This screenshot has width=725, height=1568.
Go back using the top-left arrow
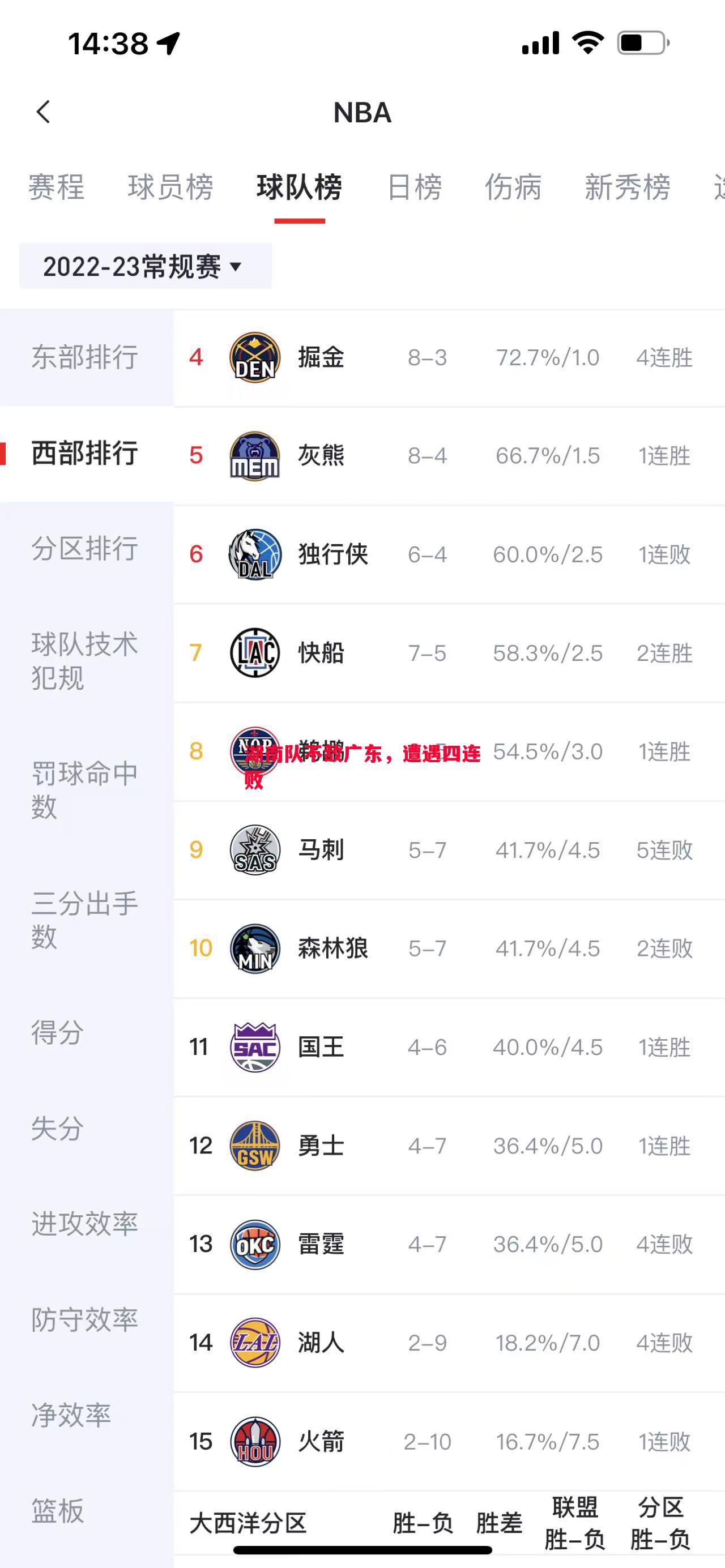pos(43,112)
